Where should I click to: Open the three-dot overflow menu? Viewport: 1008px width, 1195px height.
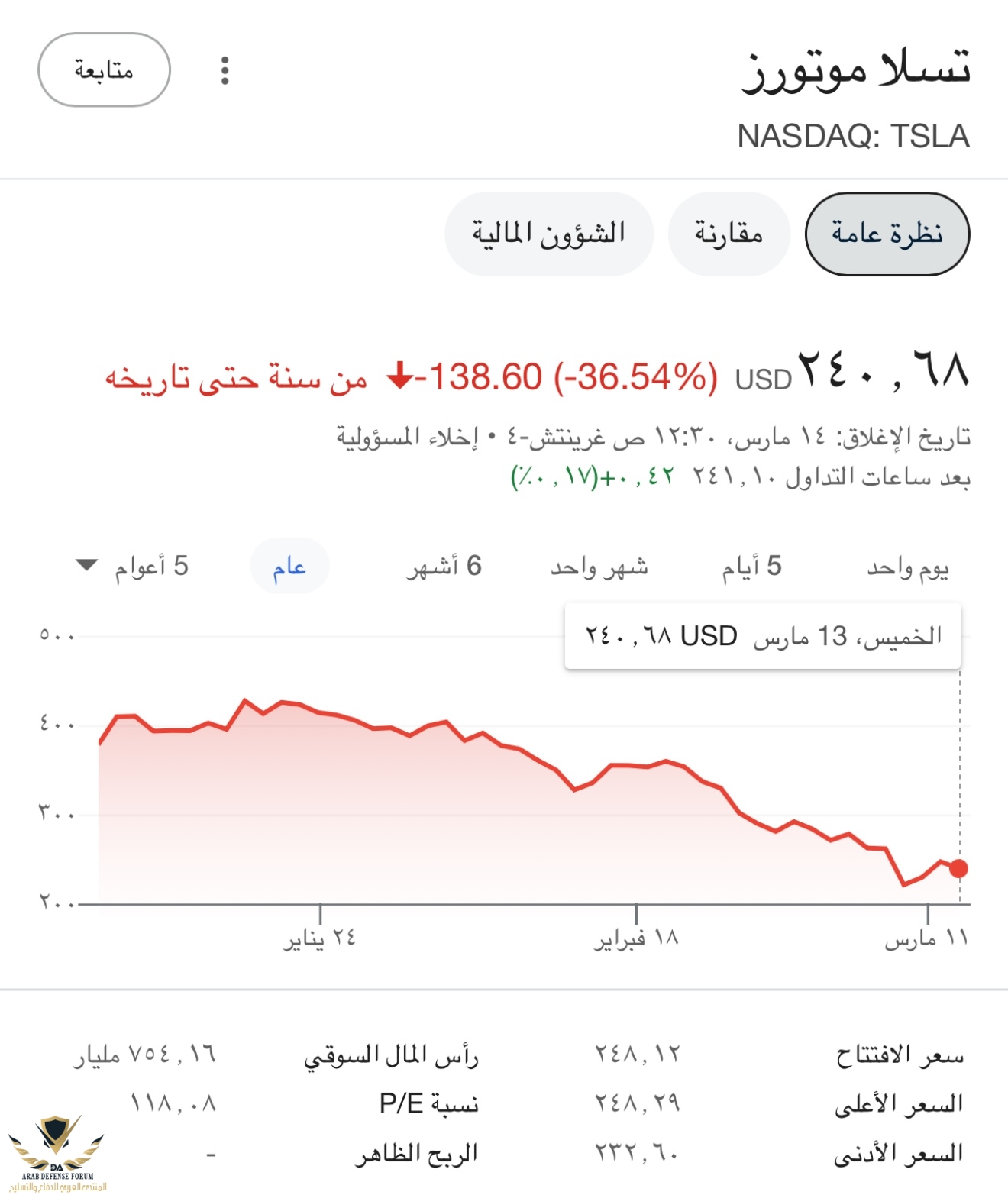pos(225,70)
